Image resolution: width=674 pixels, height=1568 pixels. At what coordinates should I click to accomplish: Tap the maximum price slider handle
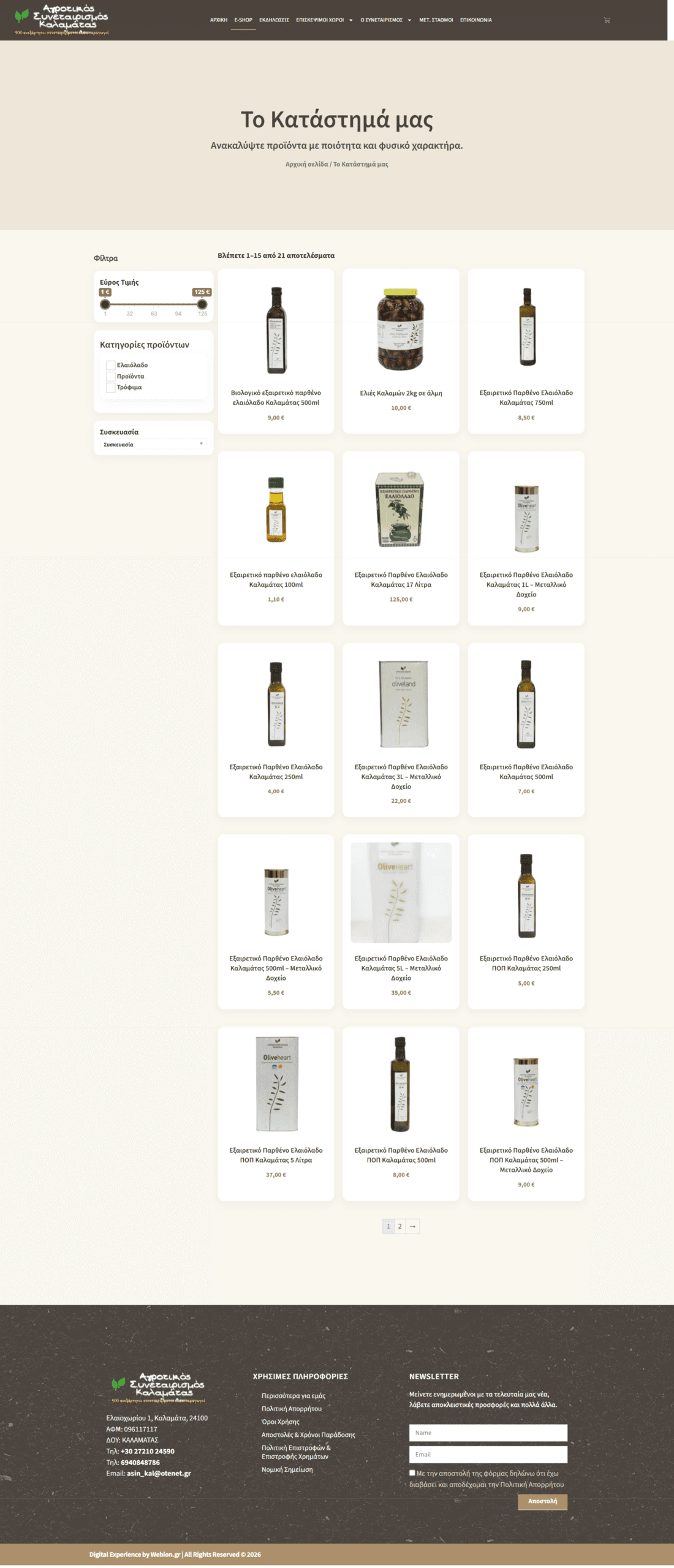202,304
